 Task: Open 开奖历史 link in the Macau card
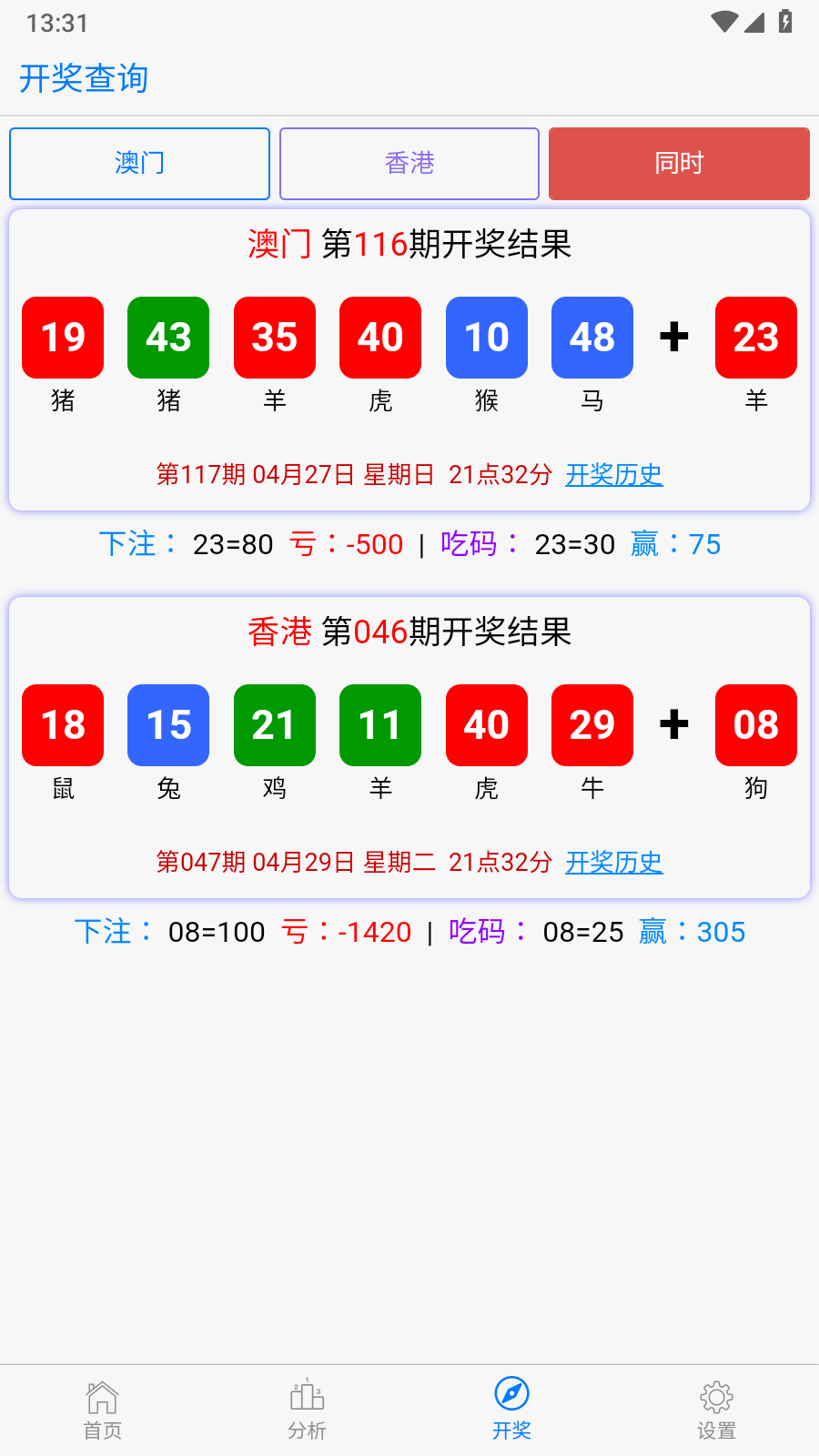614,474
